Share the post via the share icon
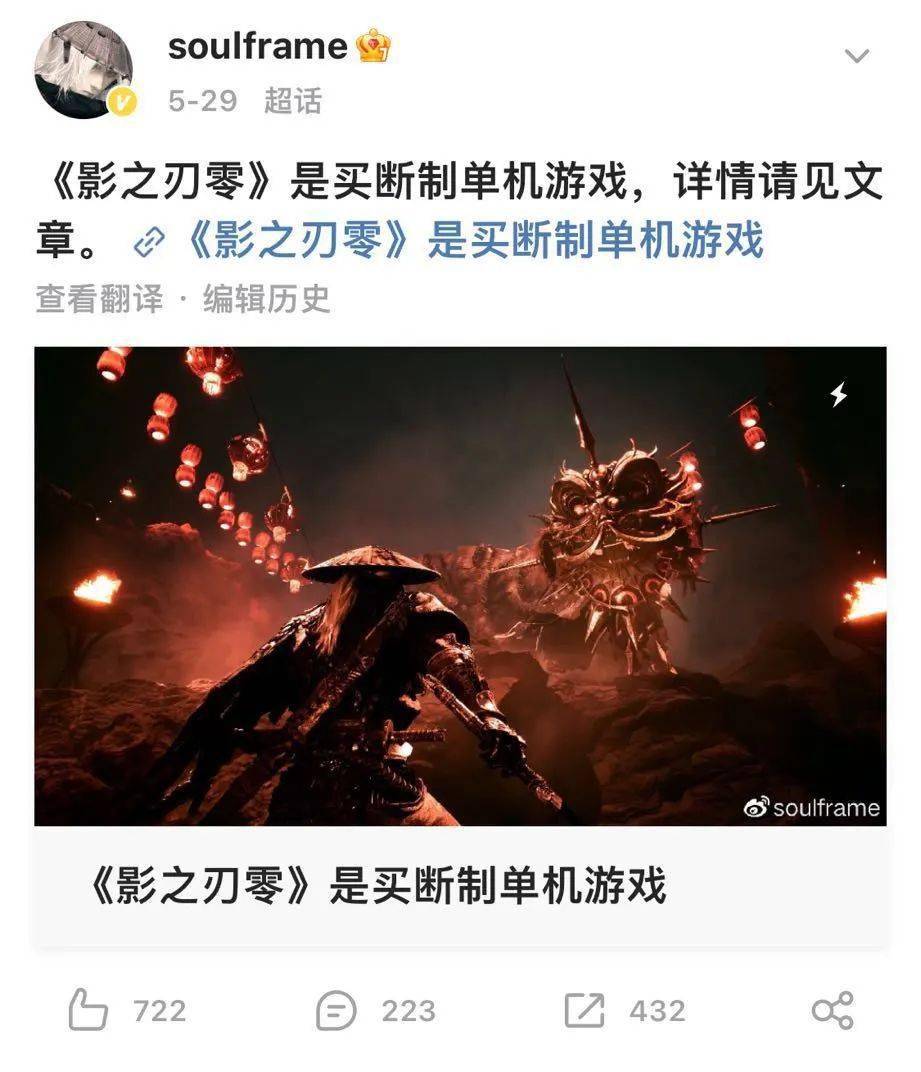The width and height of the screenshot is (921, 1072). [x=832, y=1011]
